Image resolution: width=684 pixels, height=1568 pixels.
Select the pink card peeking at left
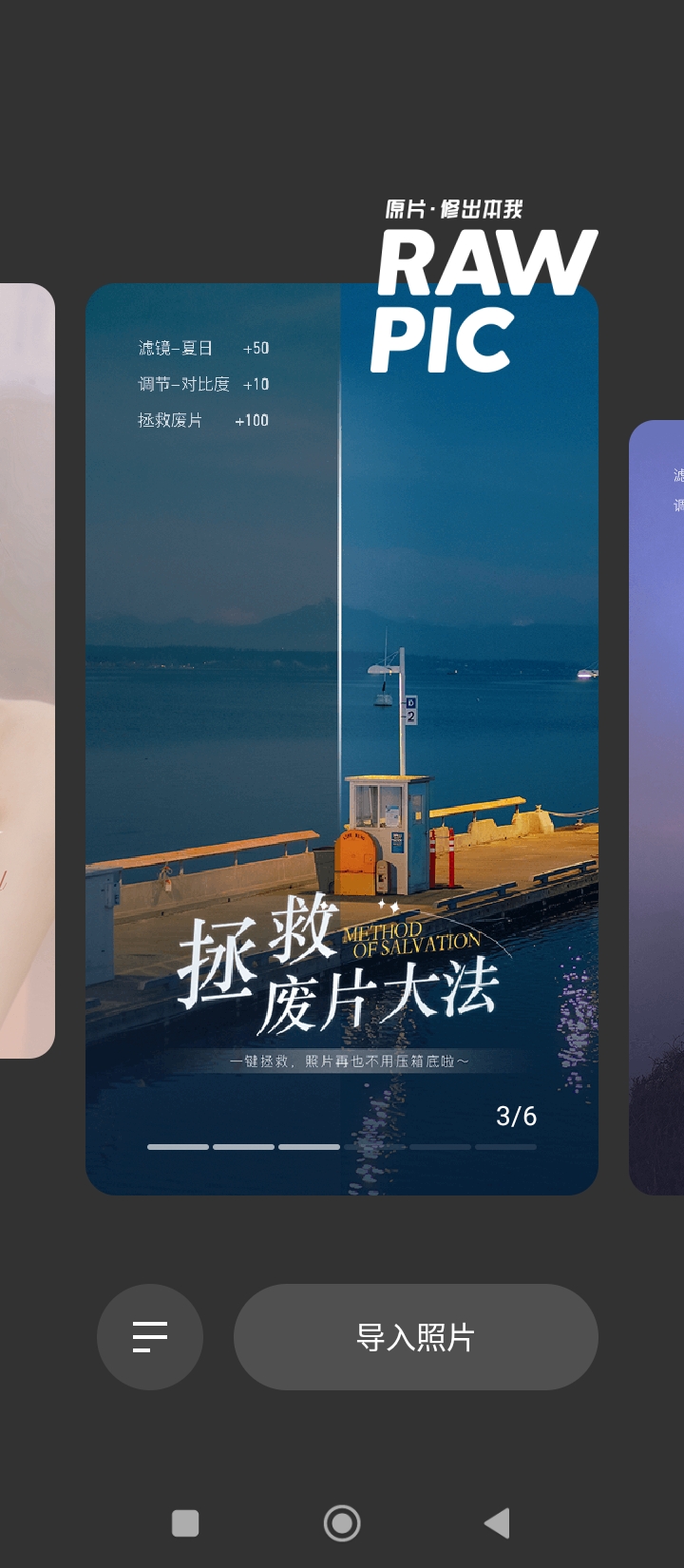click(27, 670)
